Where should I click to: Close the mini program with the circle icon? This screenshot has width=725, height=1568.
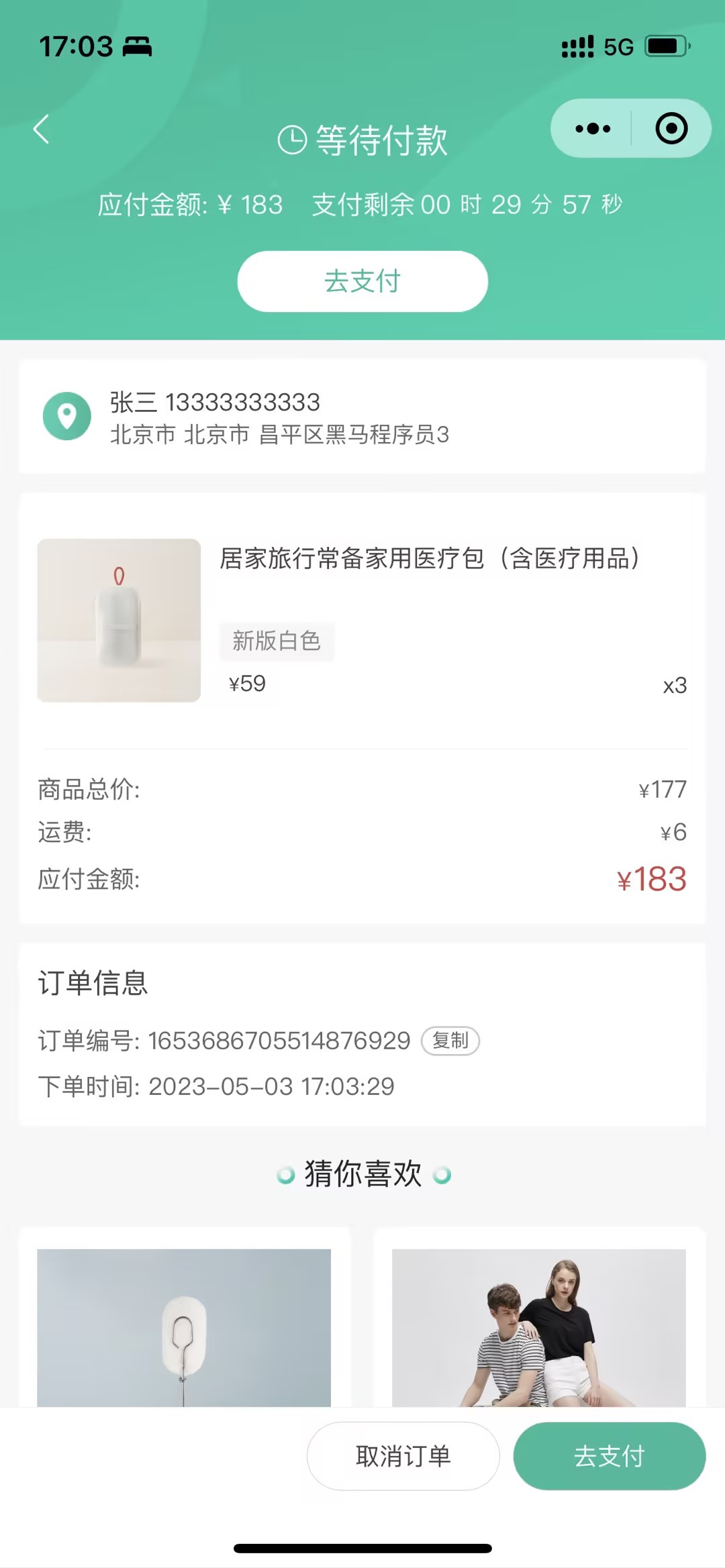point(671,129)
